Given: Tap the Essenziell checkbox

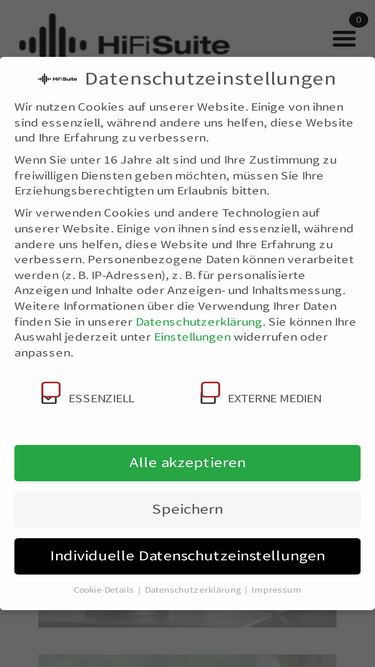Looking at the screenshot, I should click(51, 392).
